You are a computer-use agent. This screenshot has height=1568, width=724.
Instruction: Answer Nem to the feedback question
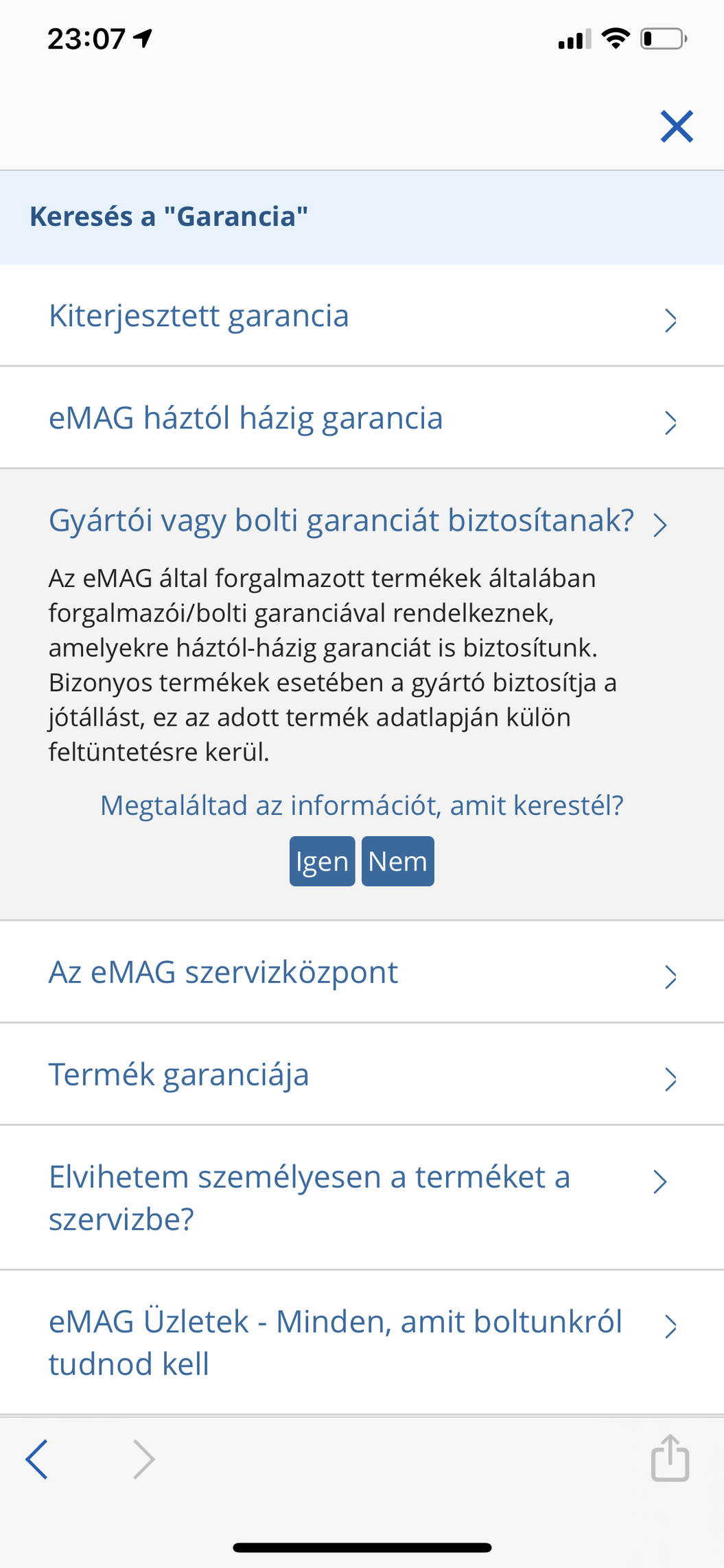click(x=397, y=861)
